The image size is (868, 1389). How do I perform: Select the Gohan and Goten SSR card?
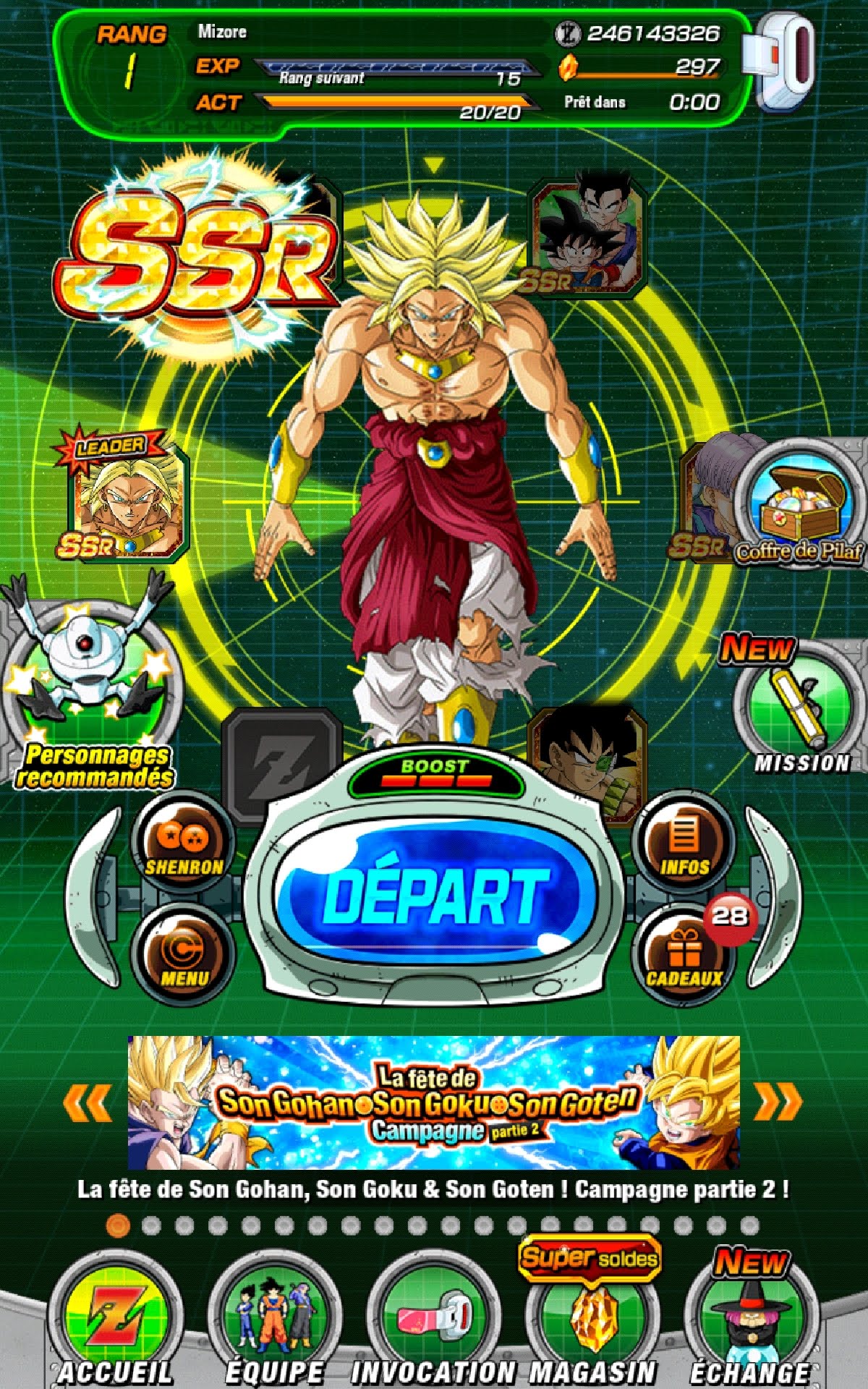587,235
